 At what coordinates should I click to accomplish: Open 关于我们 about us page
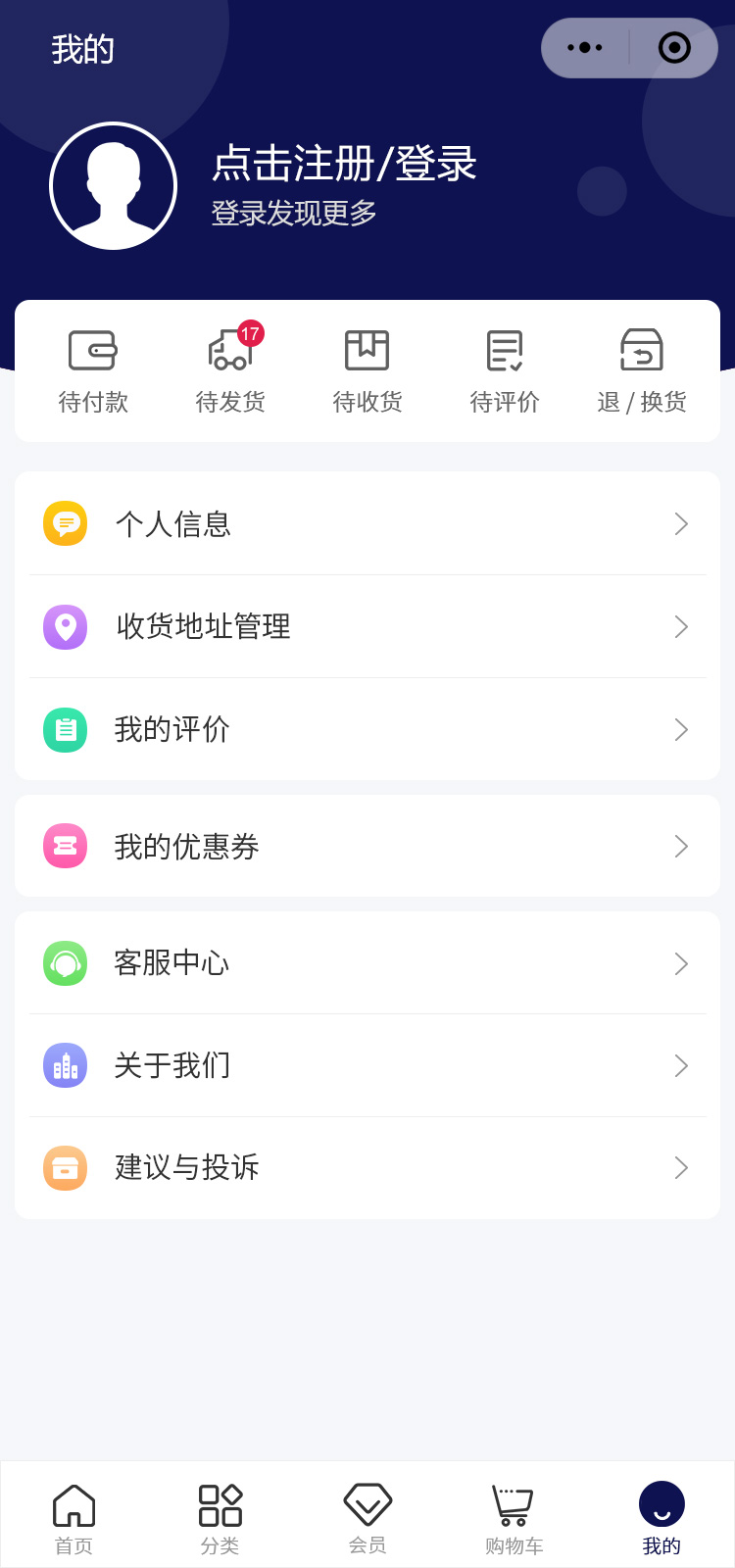(367, 1066)
